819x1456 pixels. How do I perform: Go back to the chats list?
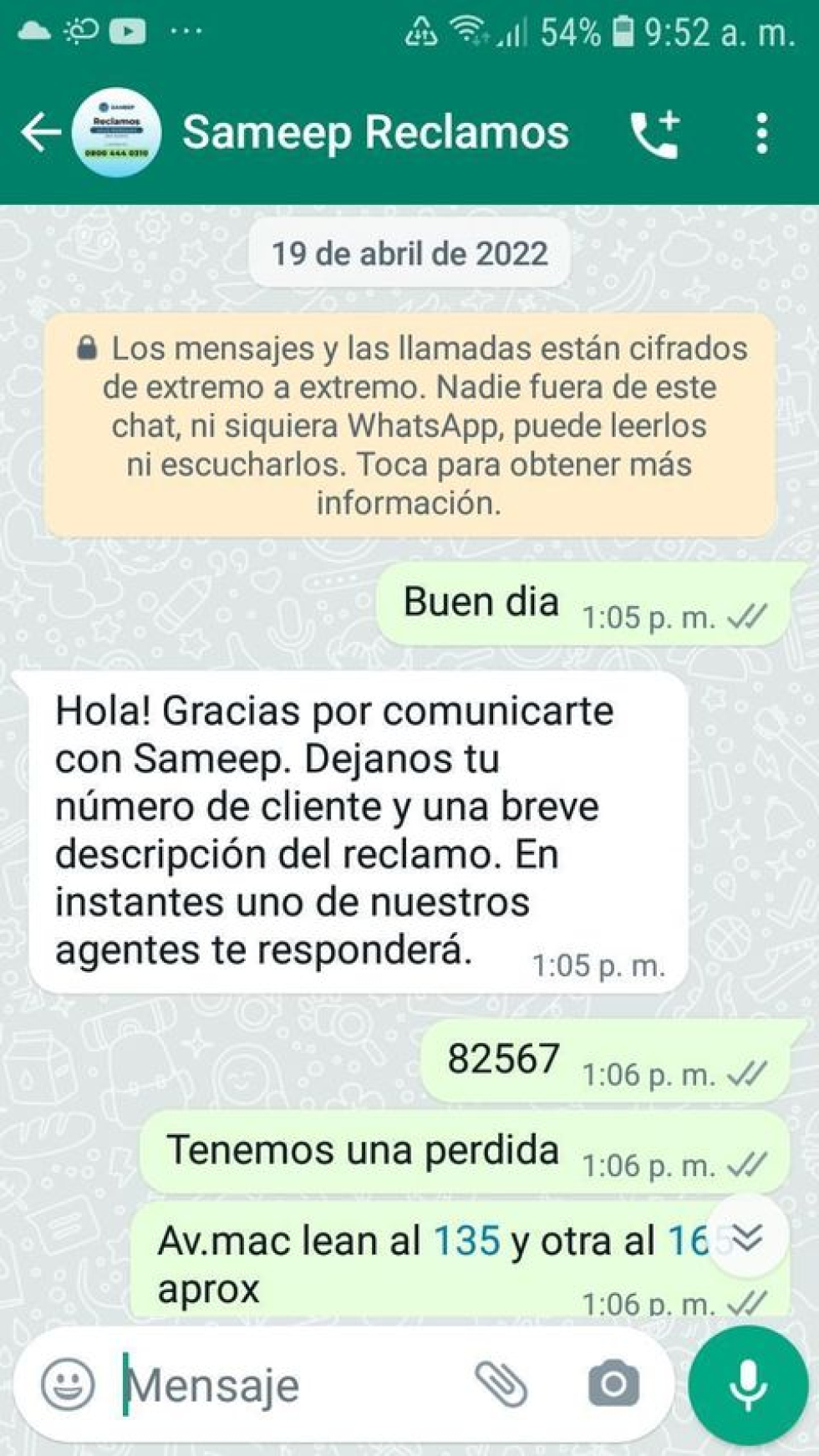pos(40,132)
